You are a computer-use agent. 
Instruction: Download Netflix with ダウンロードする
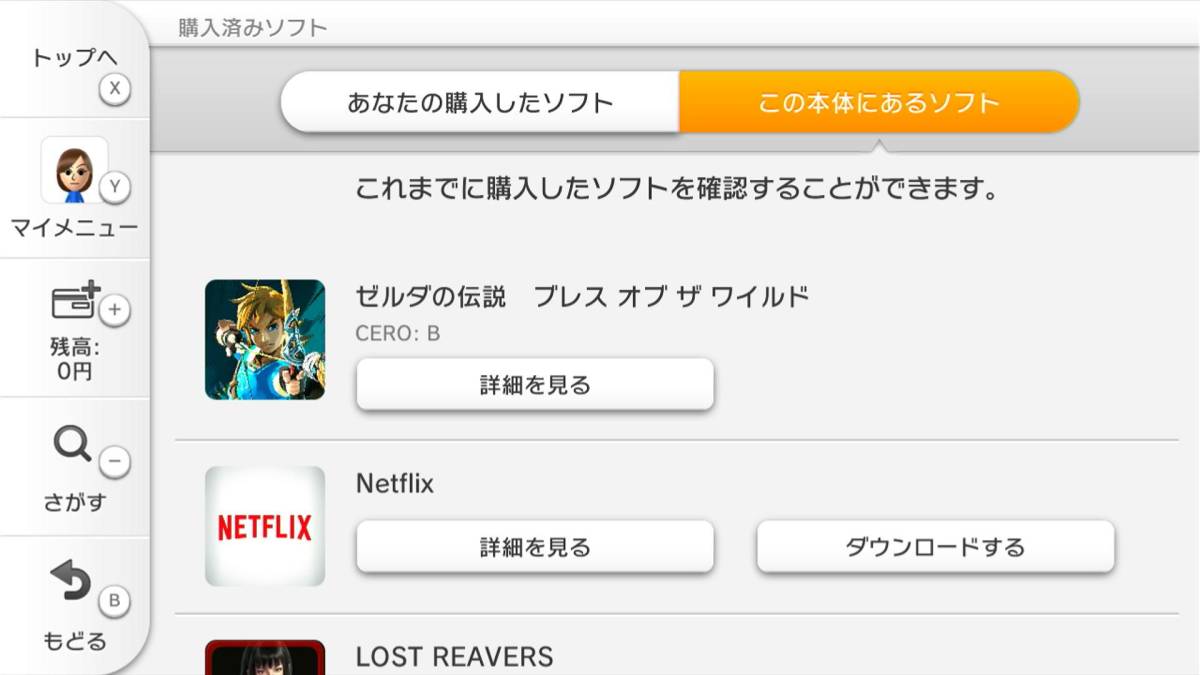click(935, 547)
